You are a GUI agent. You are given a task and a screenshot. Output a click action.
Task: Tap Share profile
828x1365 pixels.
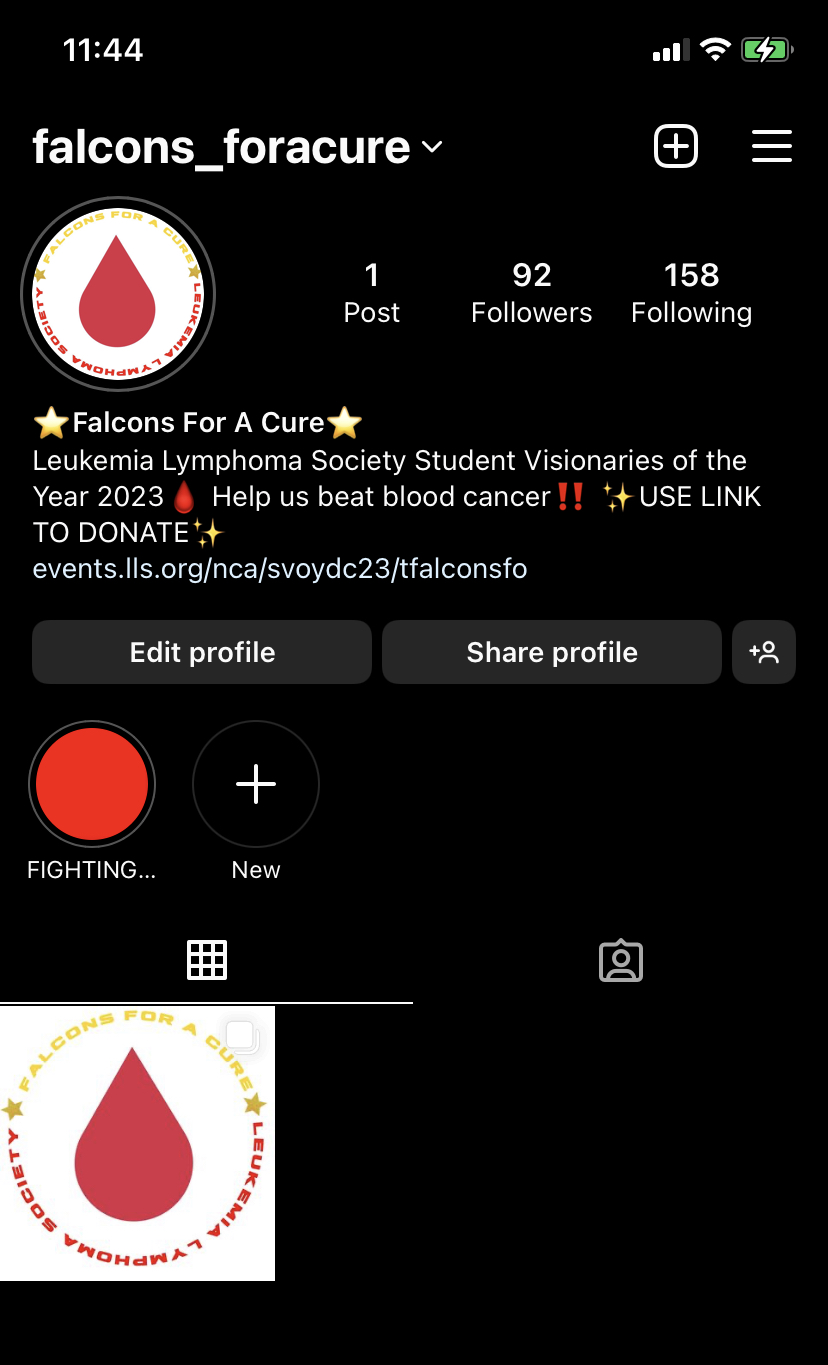(552, 652)
